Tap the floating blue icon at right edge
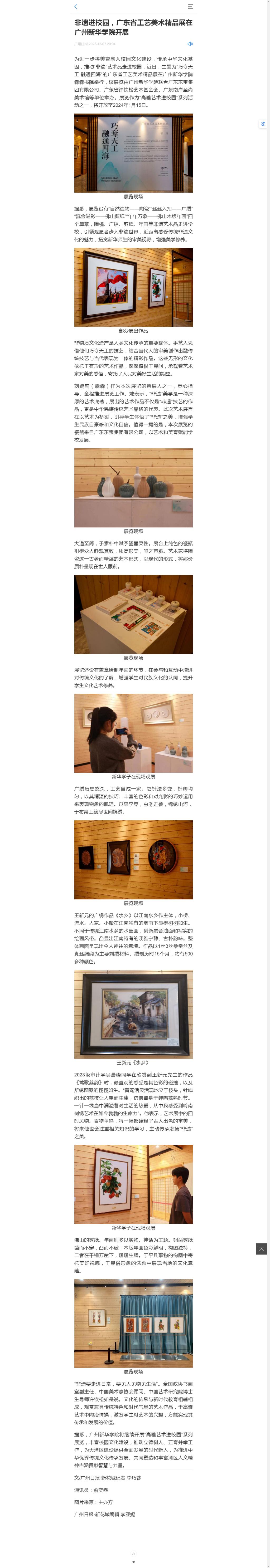270x1568 pixels. pyautogui.click(x=263, y=124)
